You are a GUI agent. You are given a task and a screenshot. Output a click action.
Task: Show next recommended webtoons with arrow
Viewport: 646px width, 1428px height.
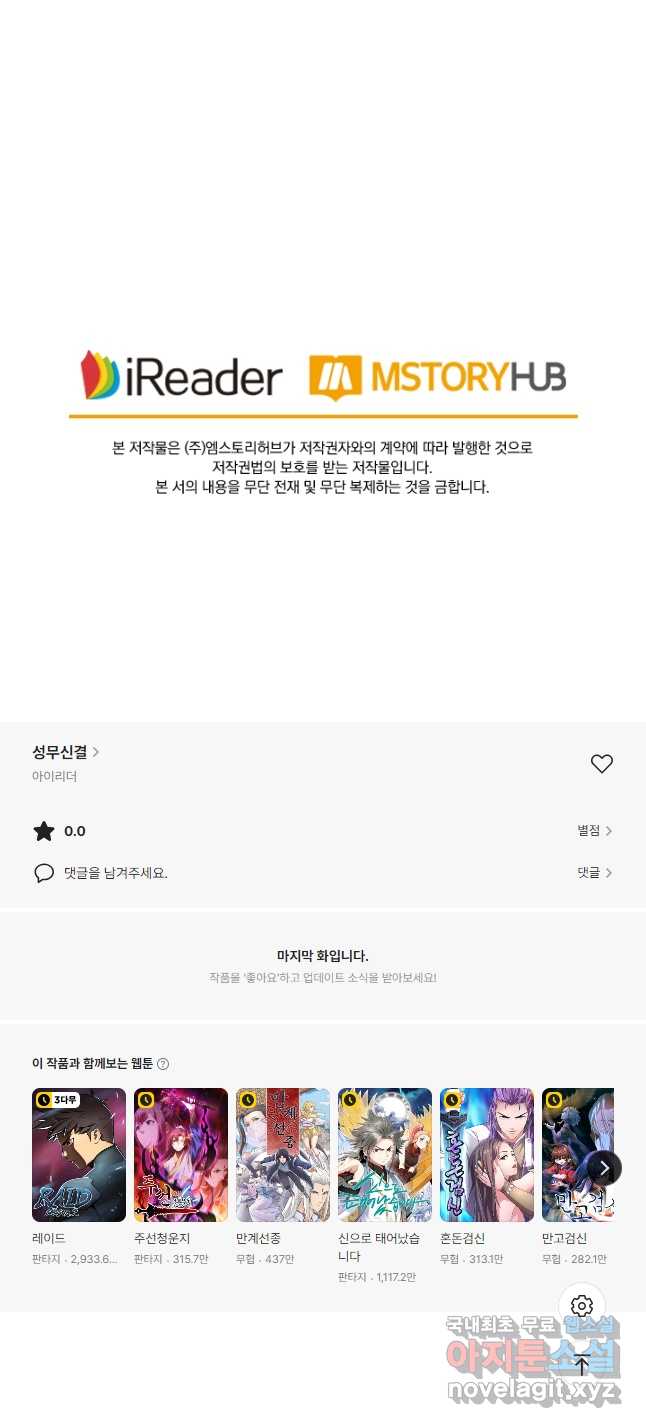(604, 1168)
